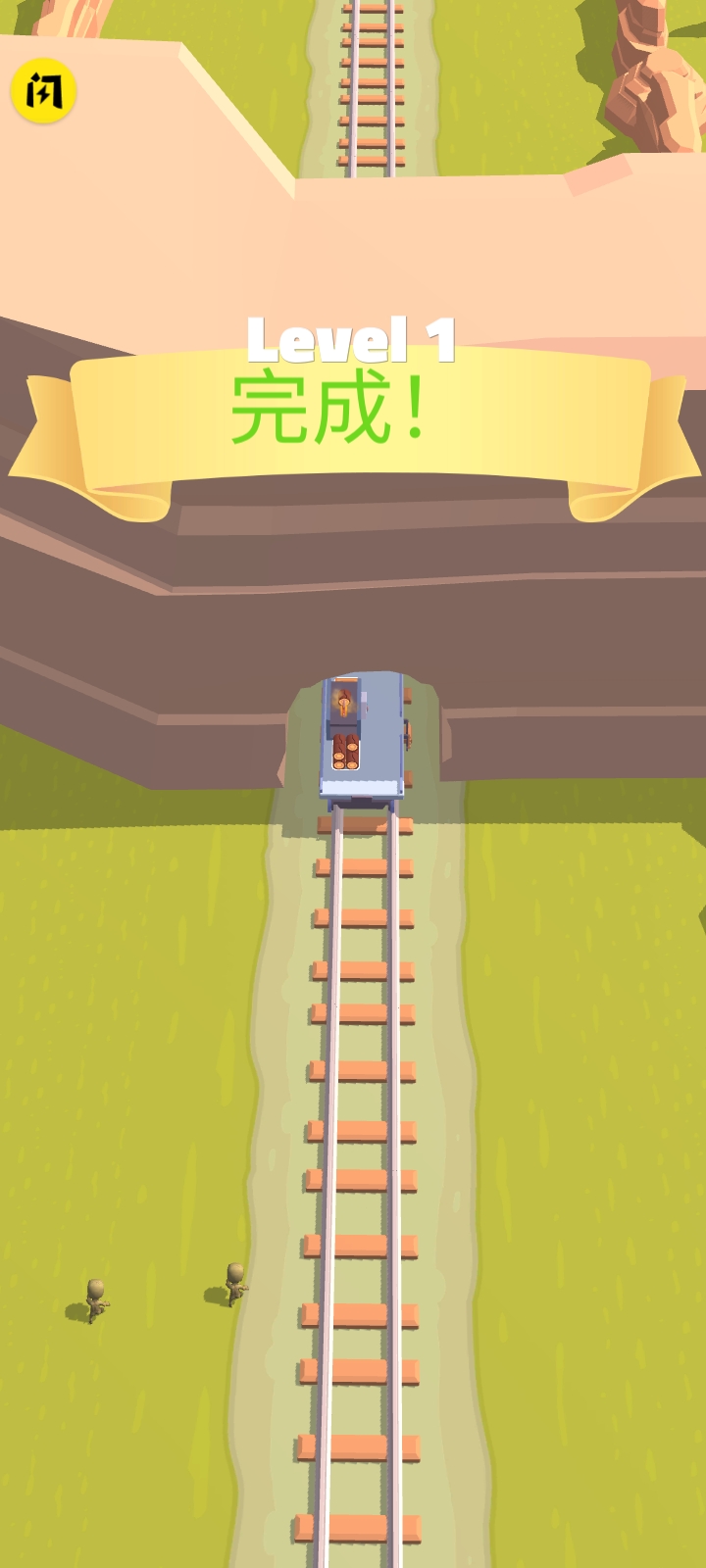
Task: Tap the yellow lightning icon at top left
Action: click(x=43, y=91)
